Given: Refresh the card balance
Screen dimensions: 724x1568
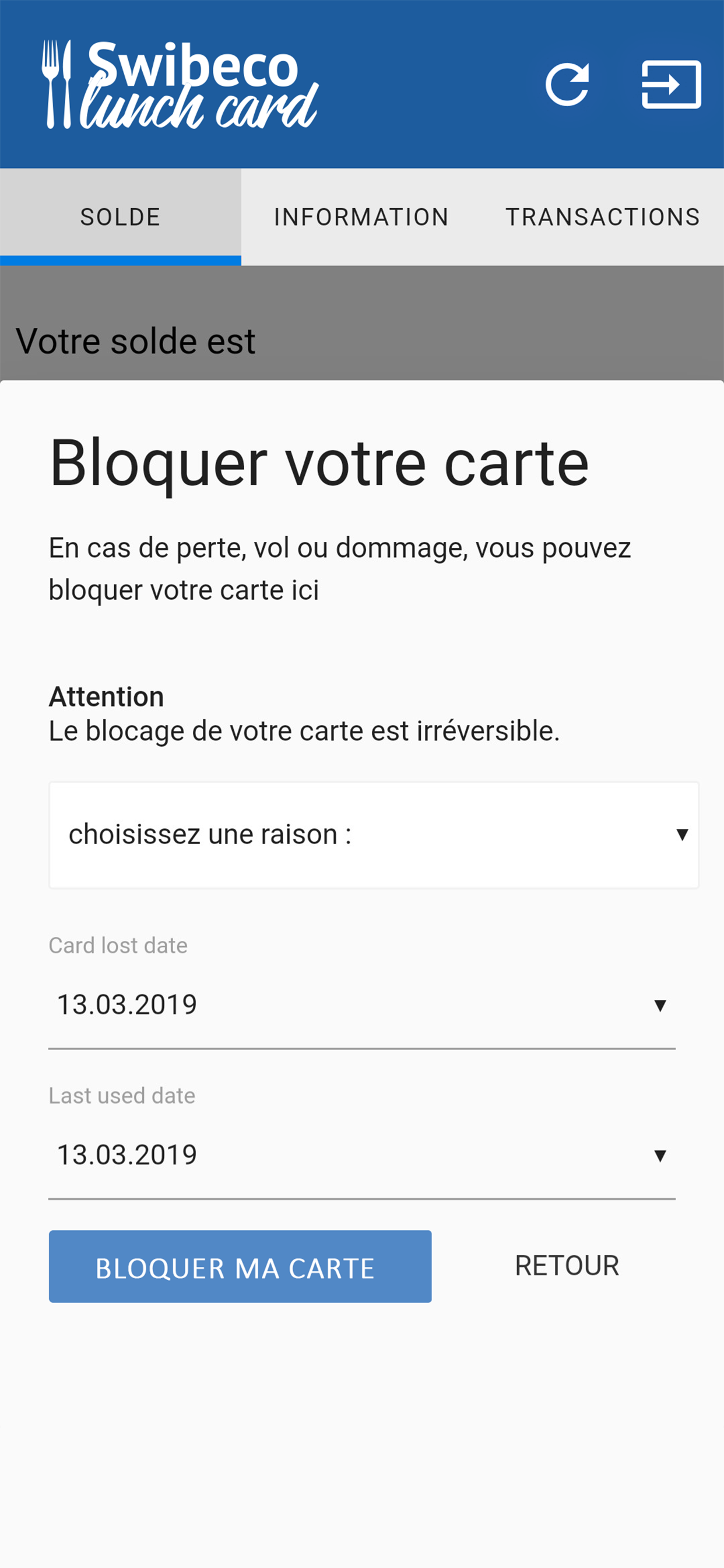Looking at the screenshot, I should (x=567, y=84).
